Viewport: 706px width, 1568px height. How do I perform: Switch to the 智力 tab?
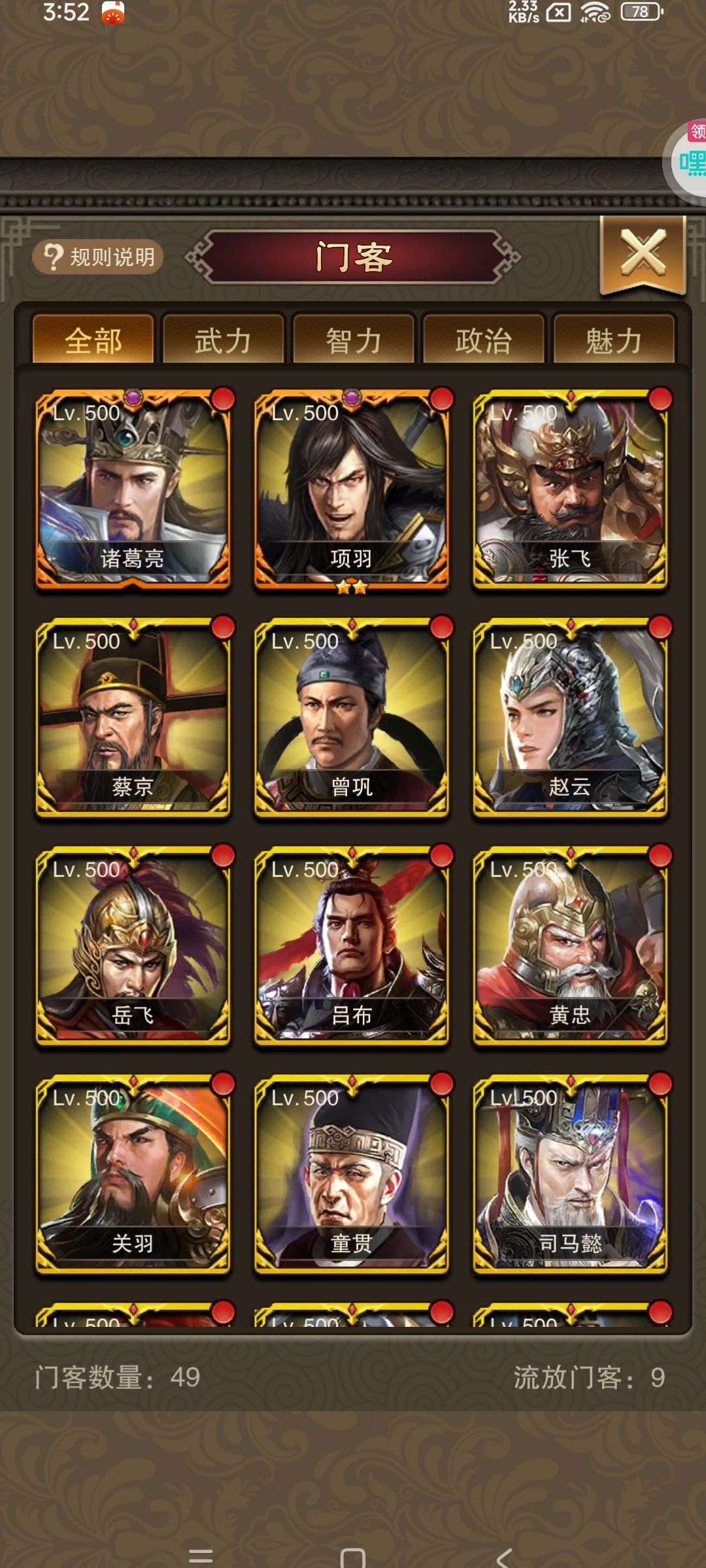click(x=353, y=340)
